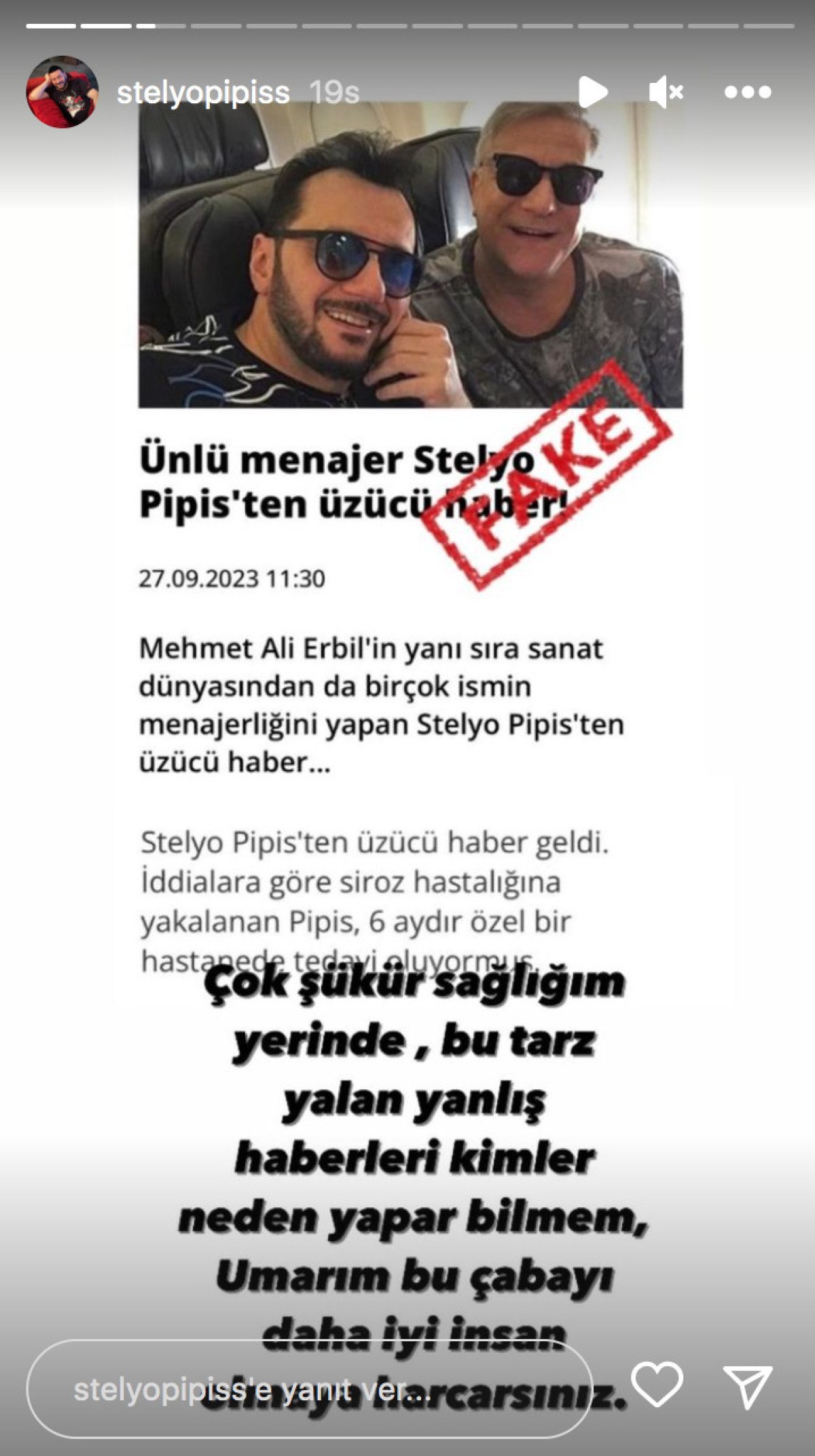Resume story playback

593,92
